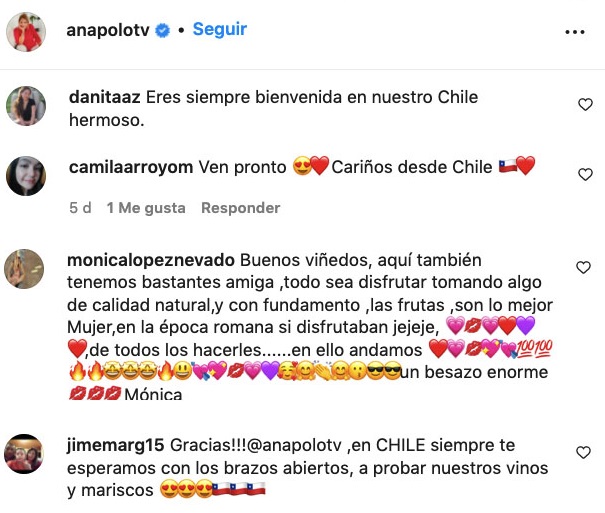The height and width of the screenshot is (513, 605).
Task: Like monicalopeznevado's comment
Action: pyautogui.click(x=585, y=267)
